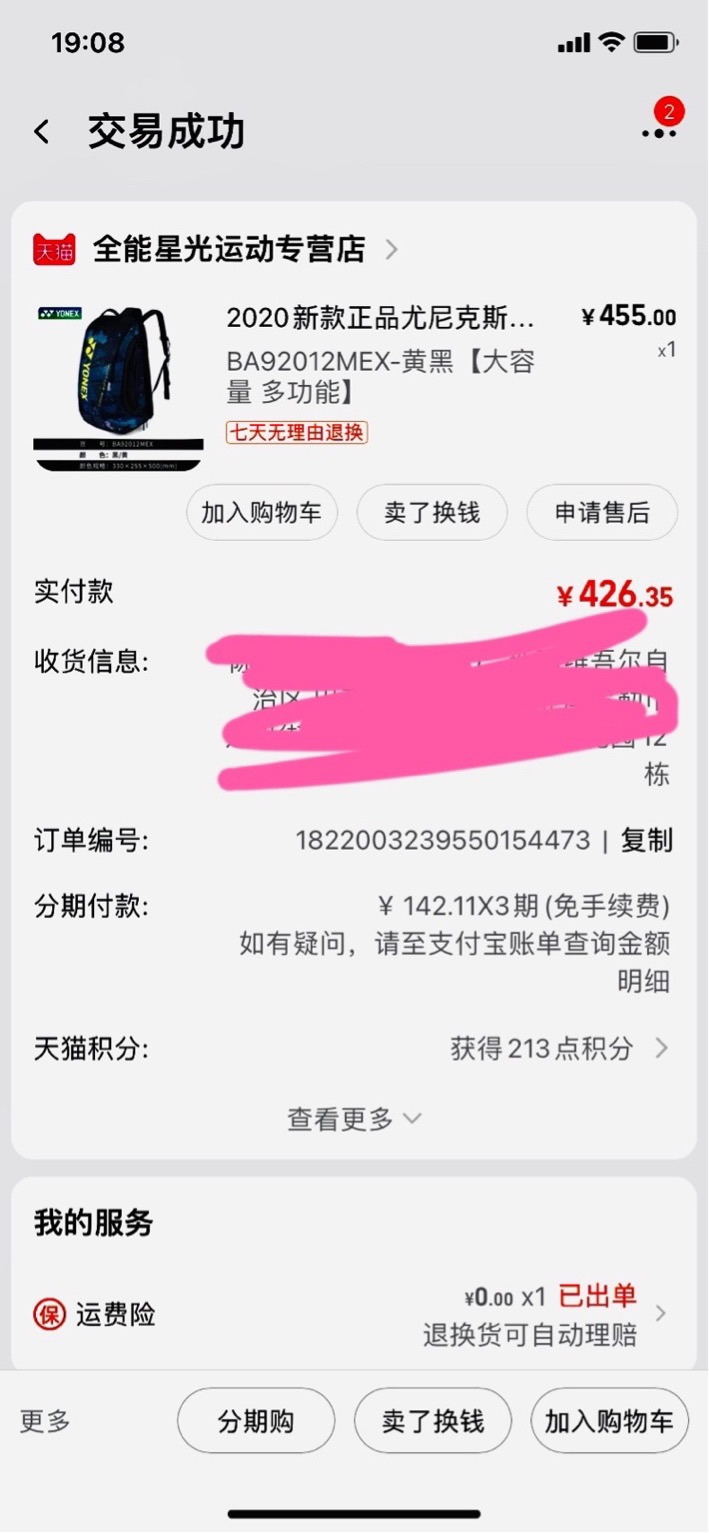Tap bottom bar 卖了换钱 button
This screenshot has height=1533, width=709.
432,1421
